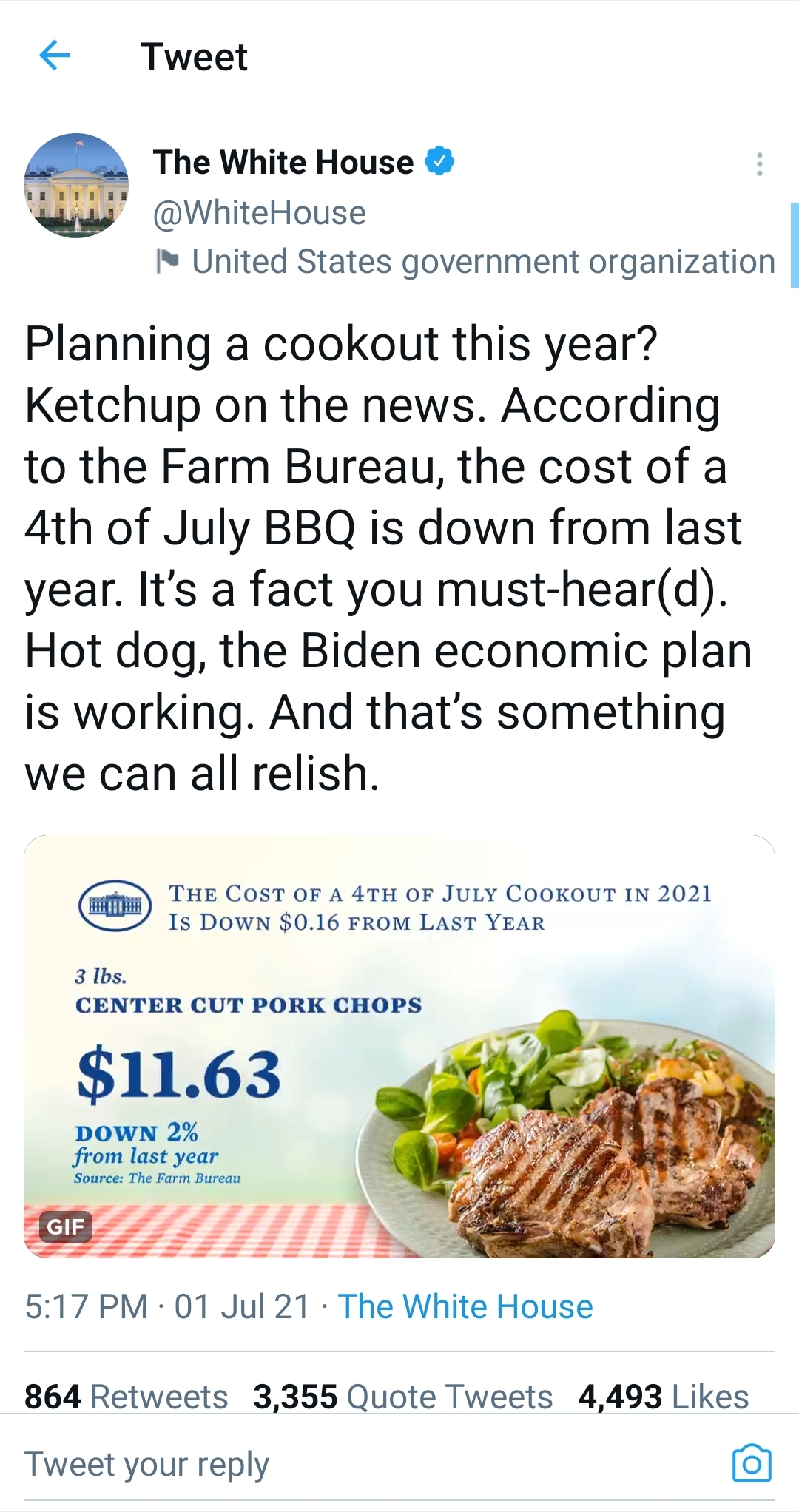Open the tweet's overflow menu
This screenshot has width=799, height=1512.
[759, 163]
